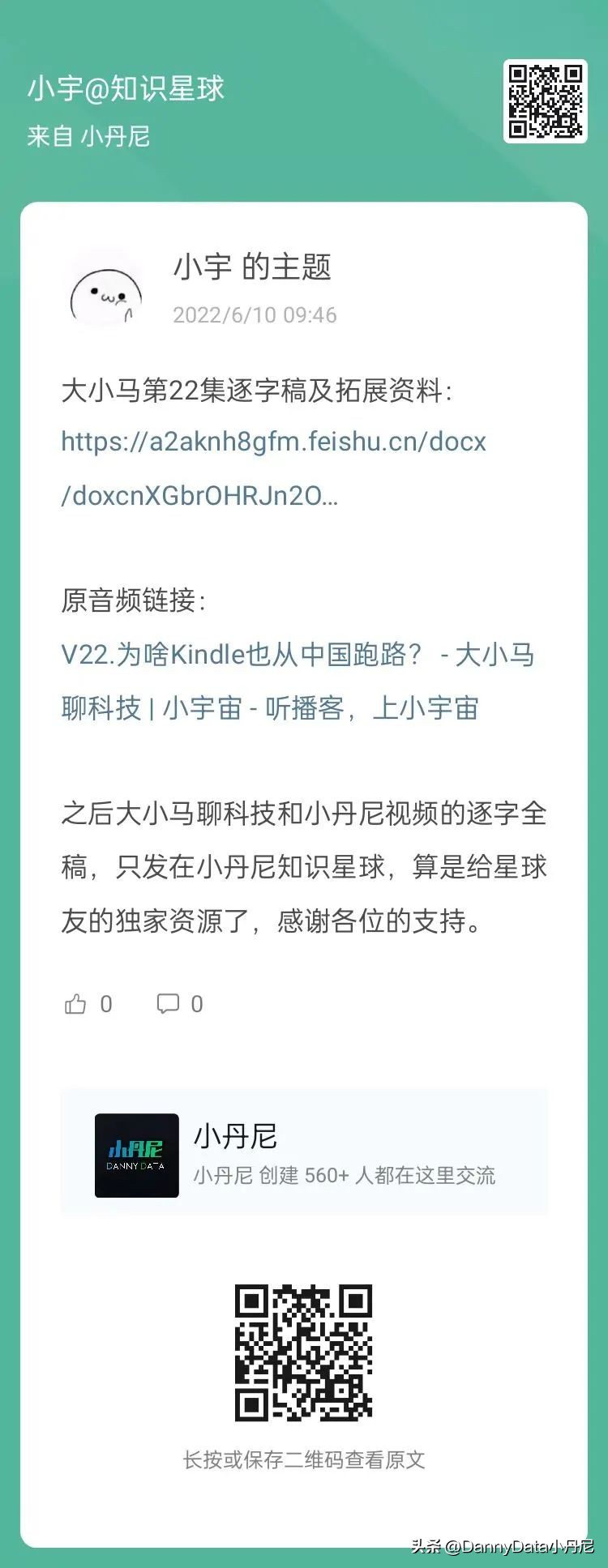
Task: Open the feishu.cn docx link
Action: point(275,442)
